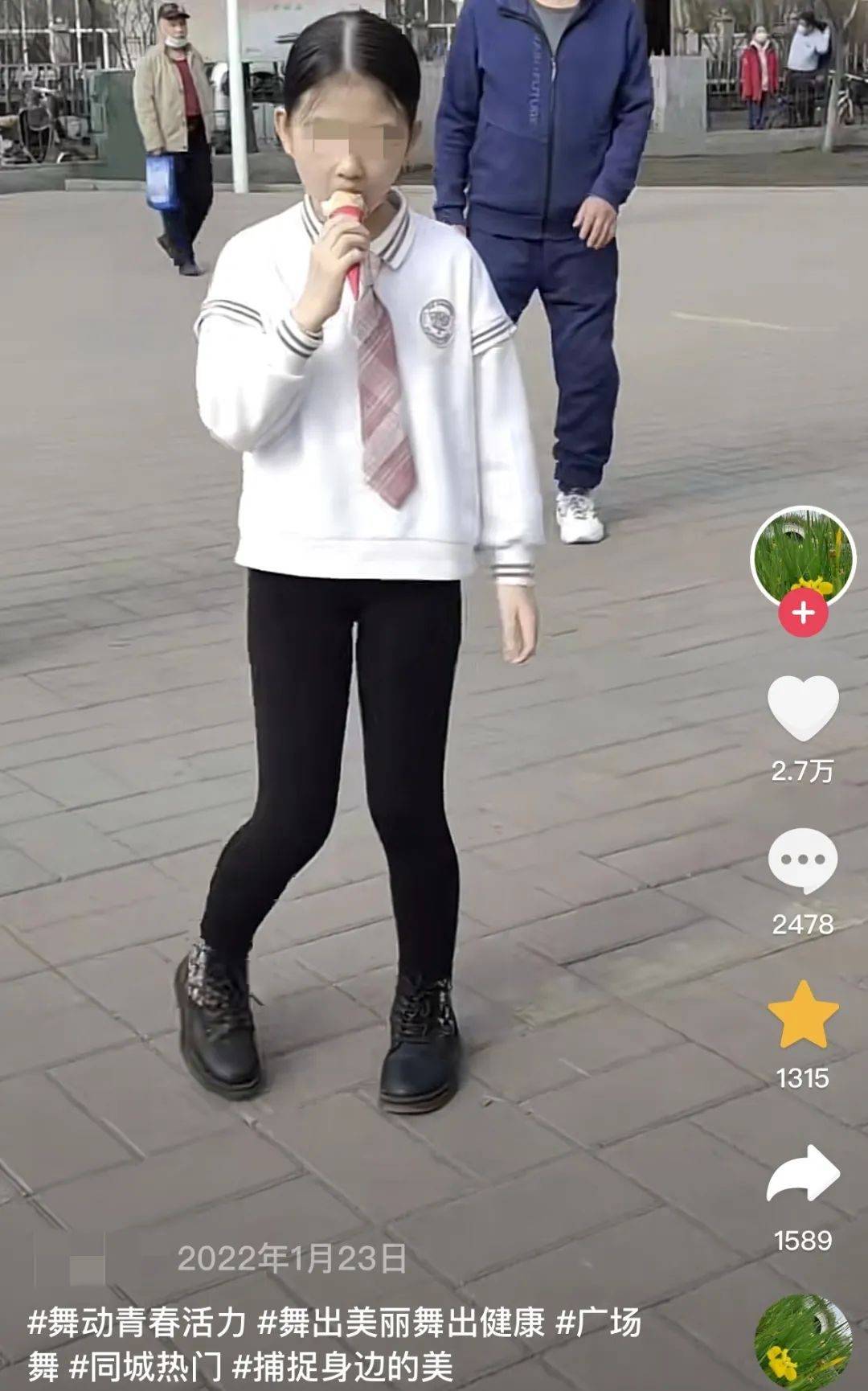Open hashtag #舞动青春活力
Screen dimensions: 868x1391
coord(137,1321)
